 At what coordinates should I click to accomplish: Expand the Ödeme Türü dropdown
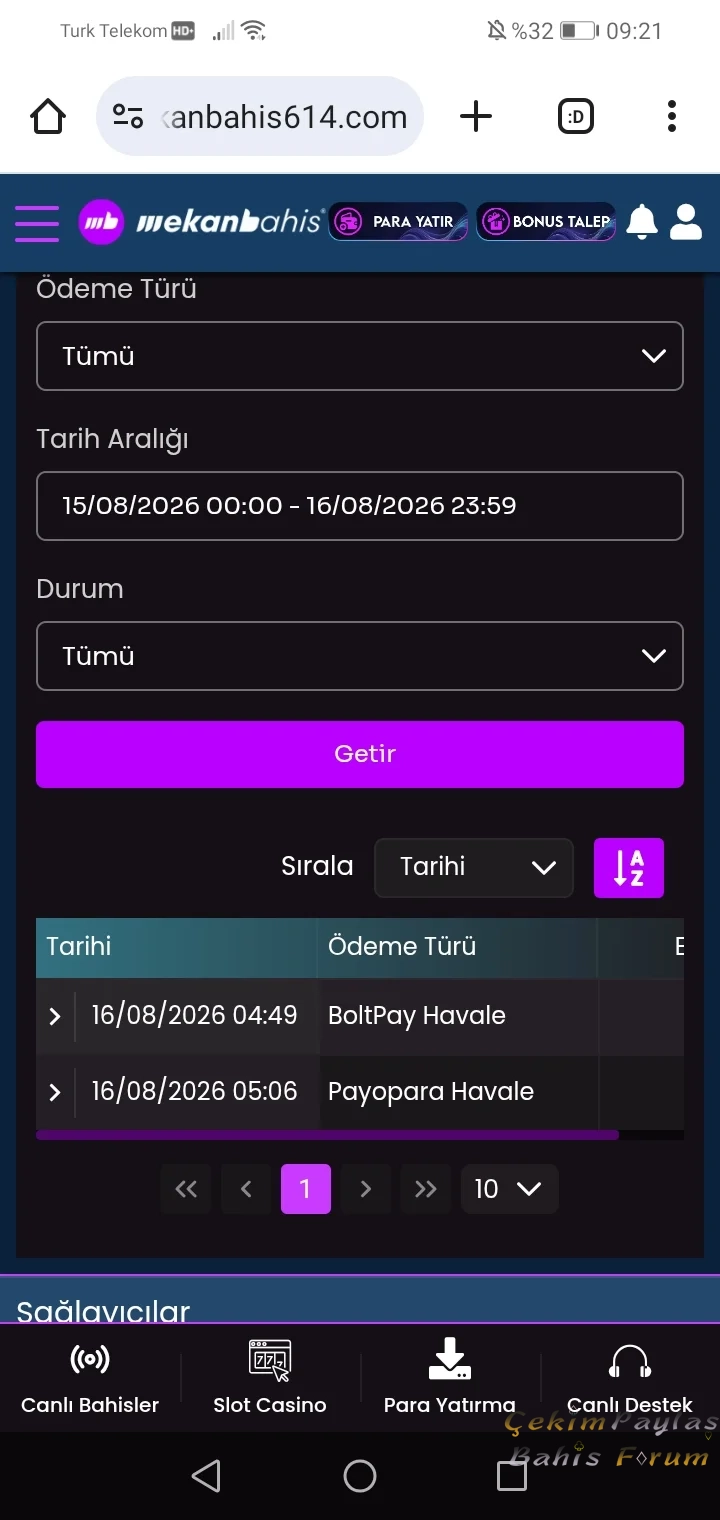[360, 356]
